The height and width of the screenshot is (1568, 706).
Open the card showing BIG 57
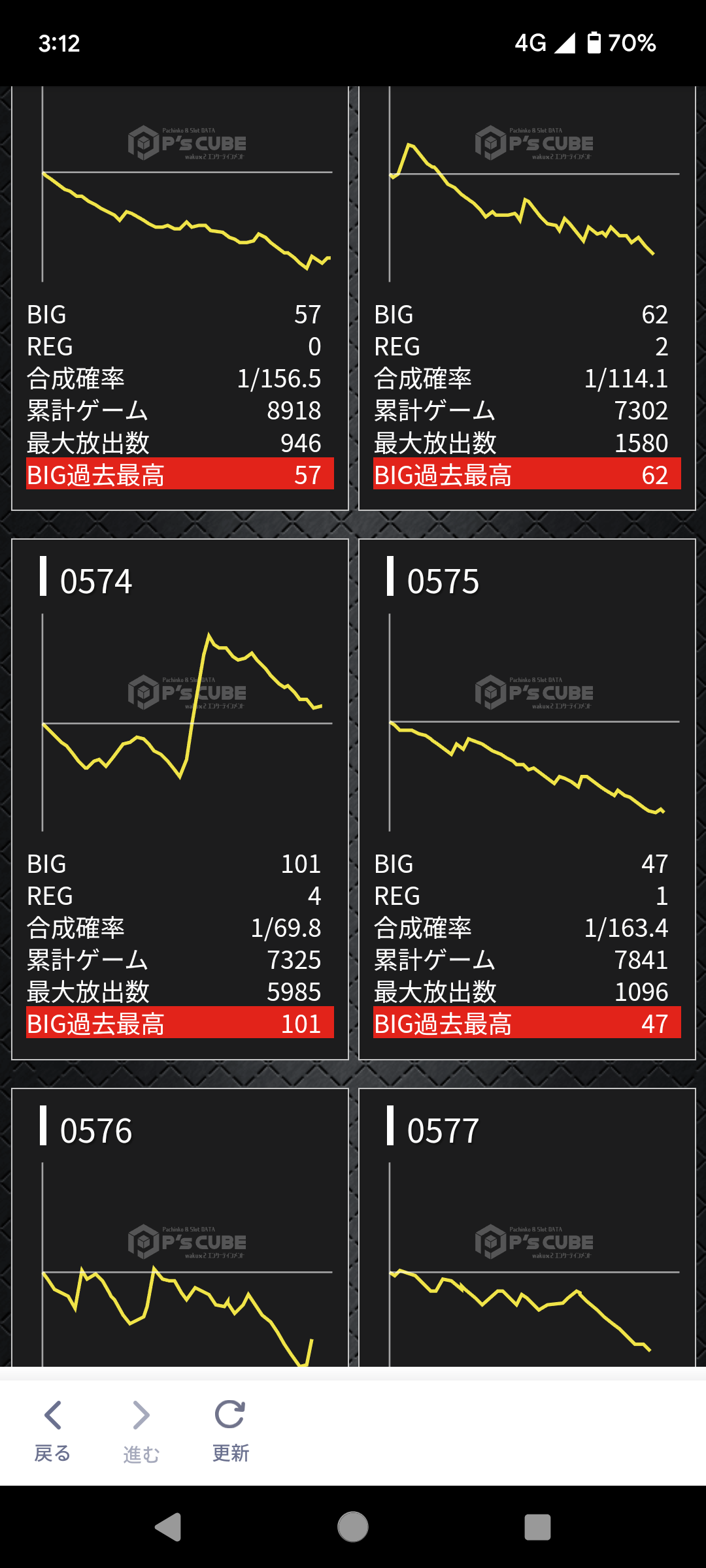pos(180,298)
